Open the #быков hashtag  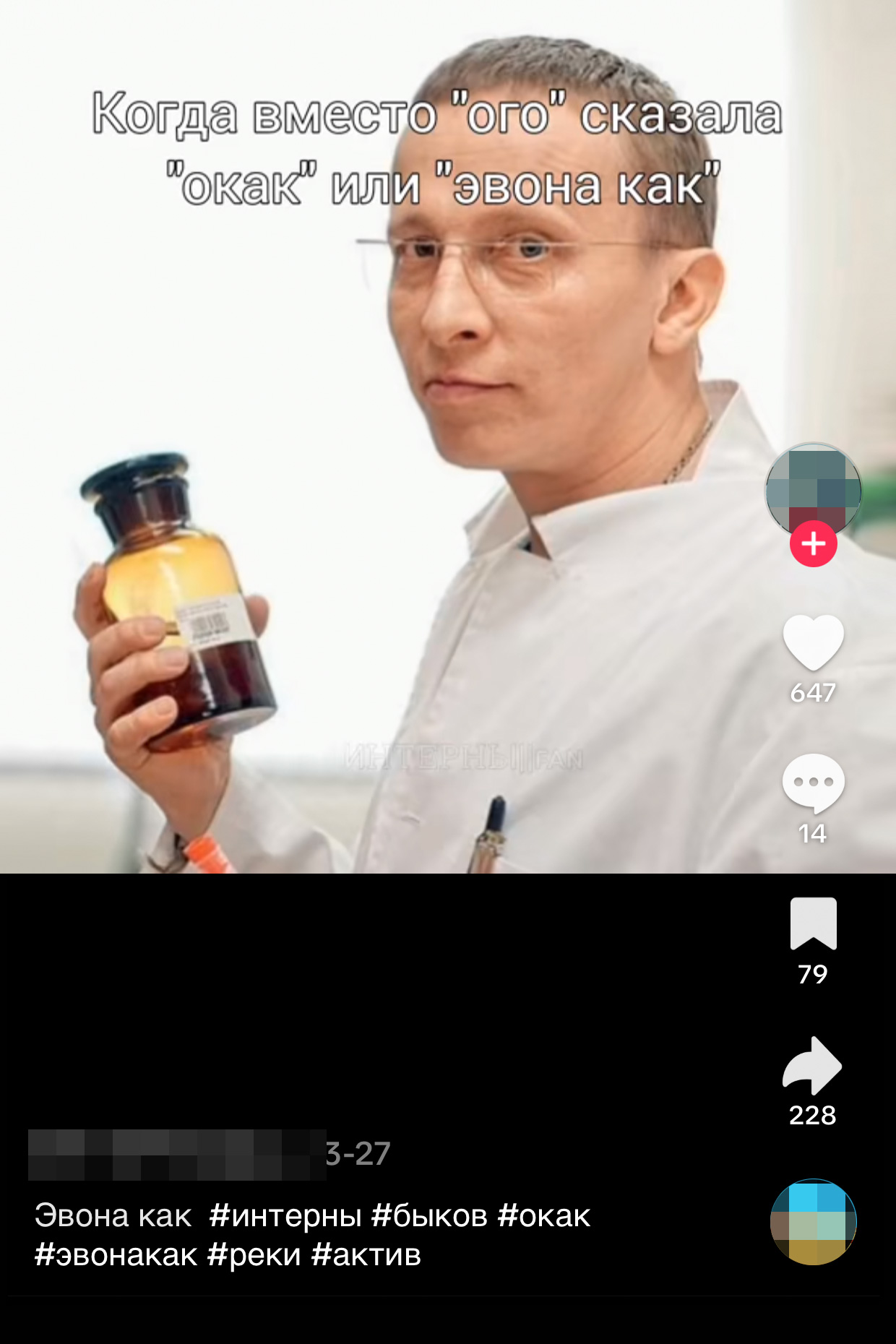[430, 1216]
